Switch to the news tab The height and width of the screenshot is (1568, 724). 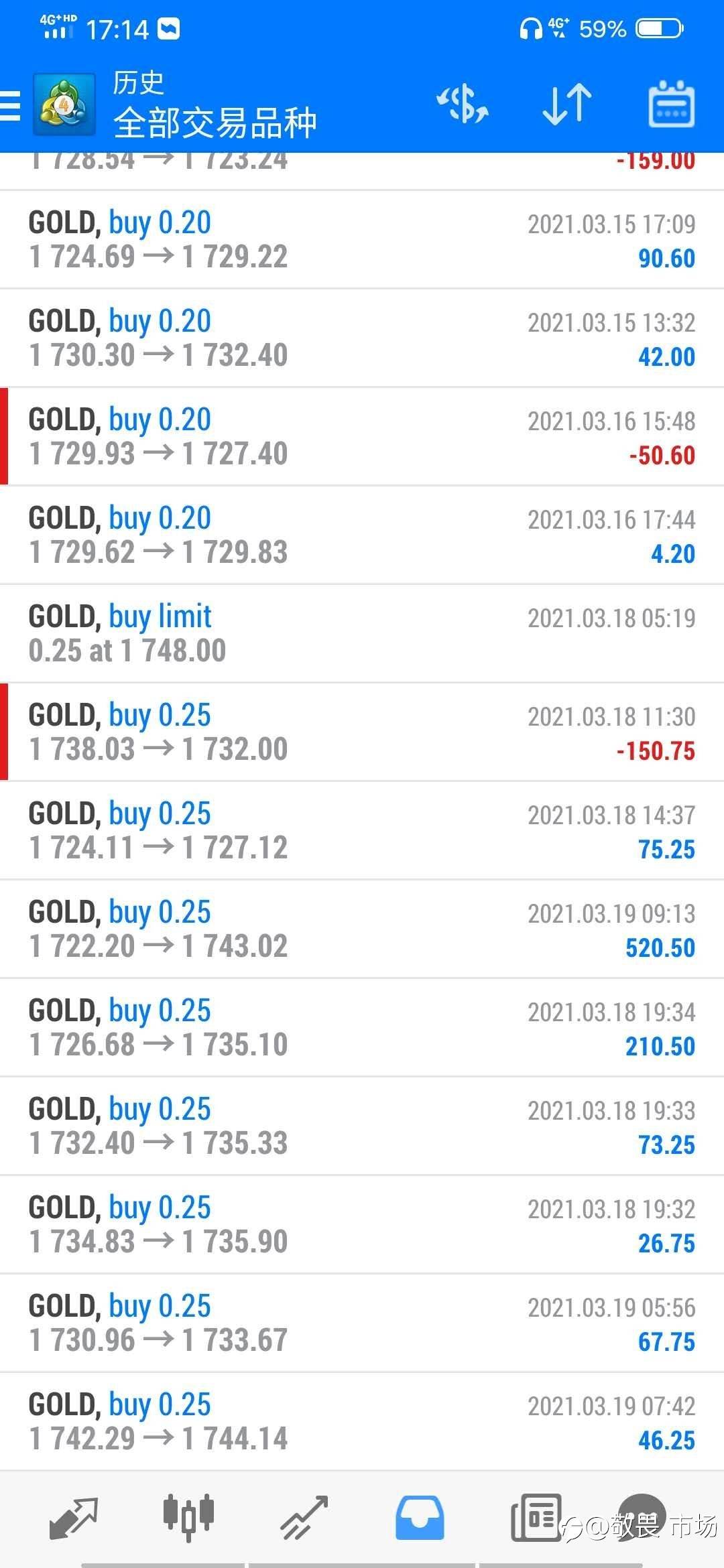536,1518
